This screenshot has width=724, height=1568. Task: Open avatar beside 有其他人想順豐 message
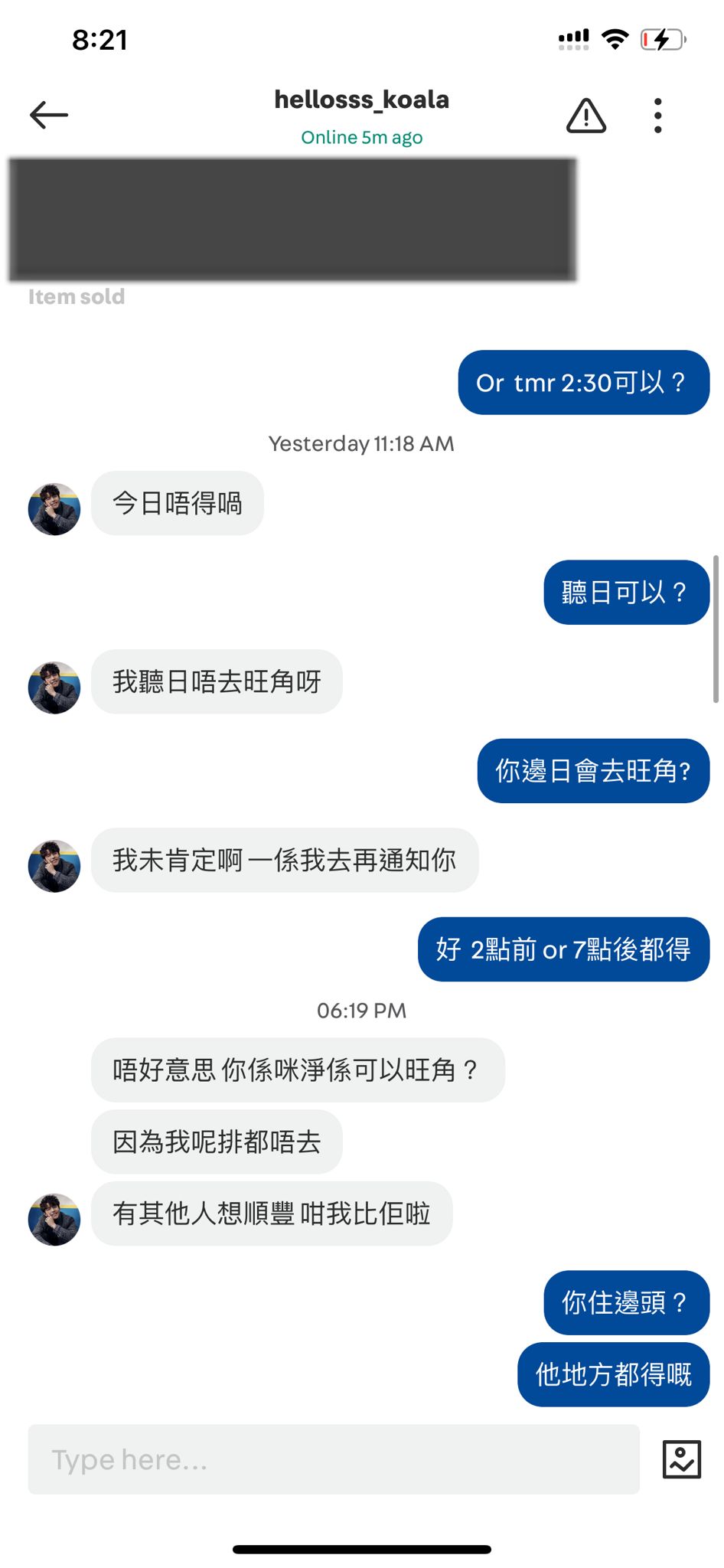pyautogui.click(x=54, y=1219)
